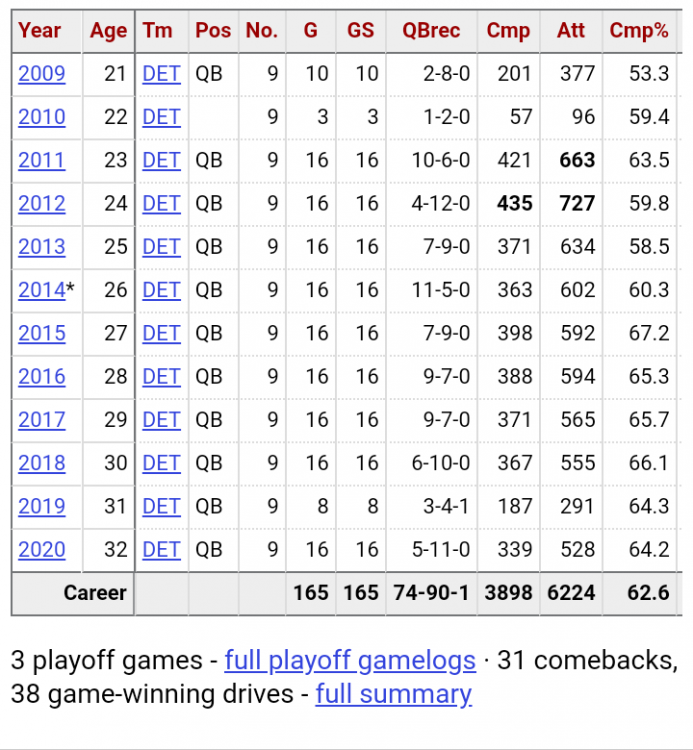
Task: View the 2016 season link
Action: coord(41,377)
